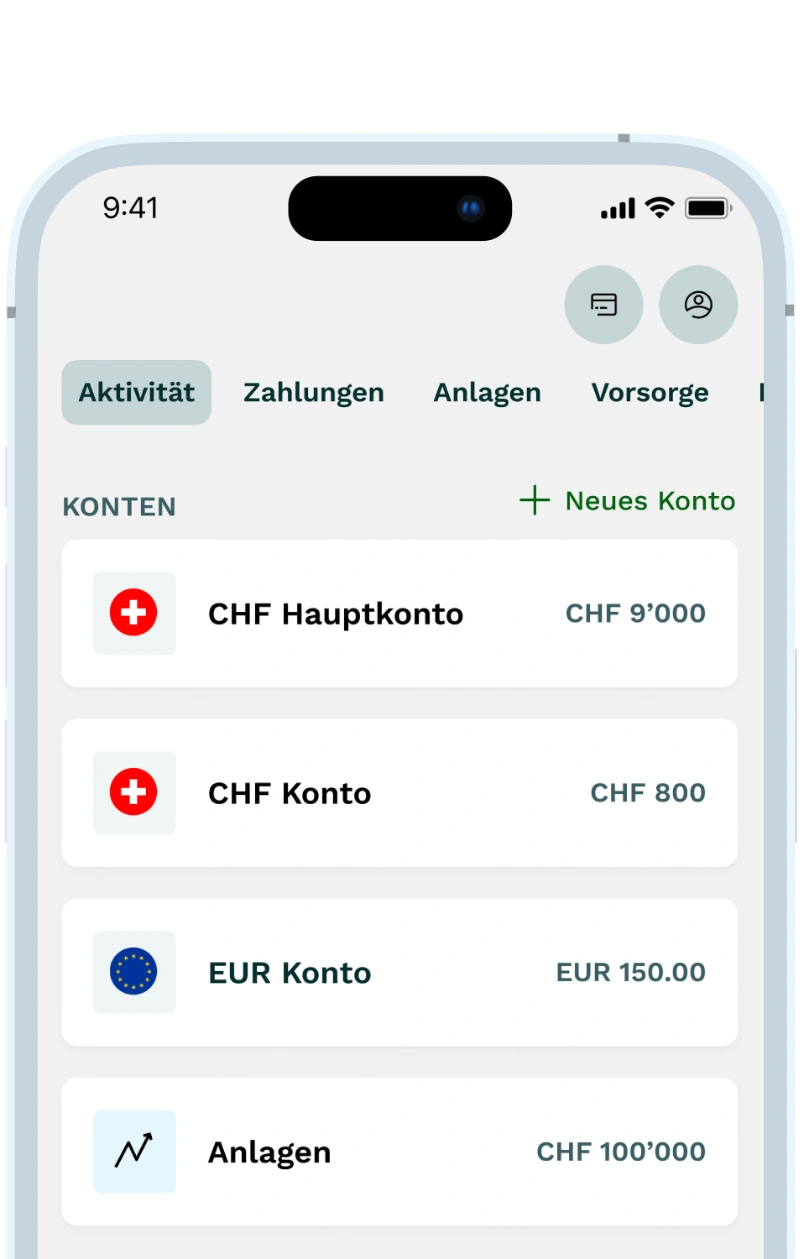800x1259 pixels.
Task: Open the cards icon in the header
Action: [603, 305]
